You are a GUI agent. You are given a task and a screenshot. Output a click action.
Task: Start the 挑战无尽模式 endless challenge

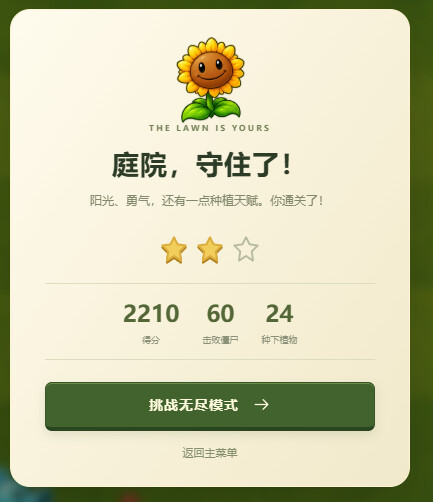tap(210, 406)
